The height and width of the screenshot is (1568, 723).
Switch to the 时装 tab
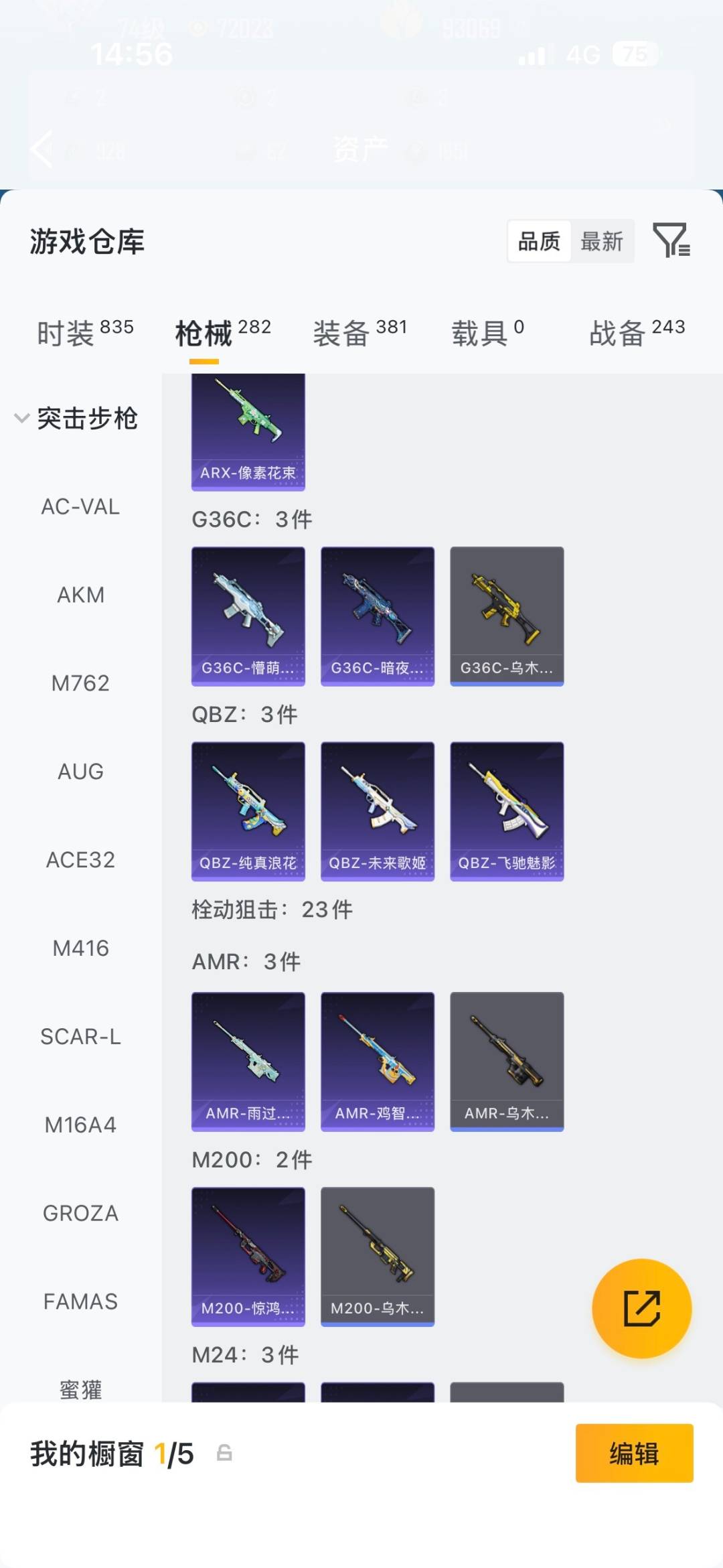tap(85, 333)
